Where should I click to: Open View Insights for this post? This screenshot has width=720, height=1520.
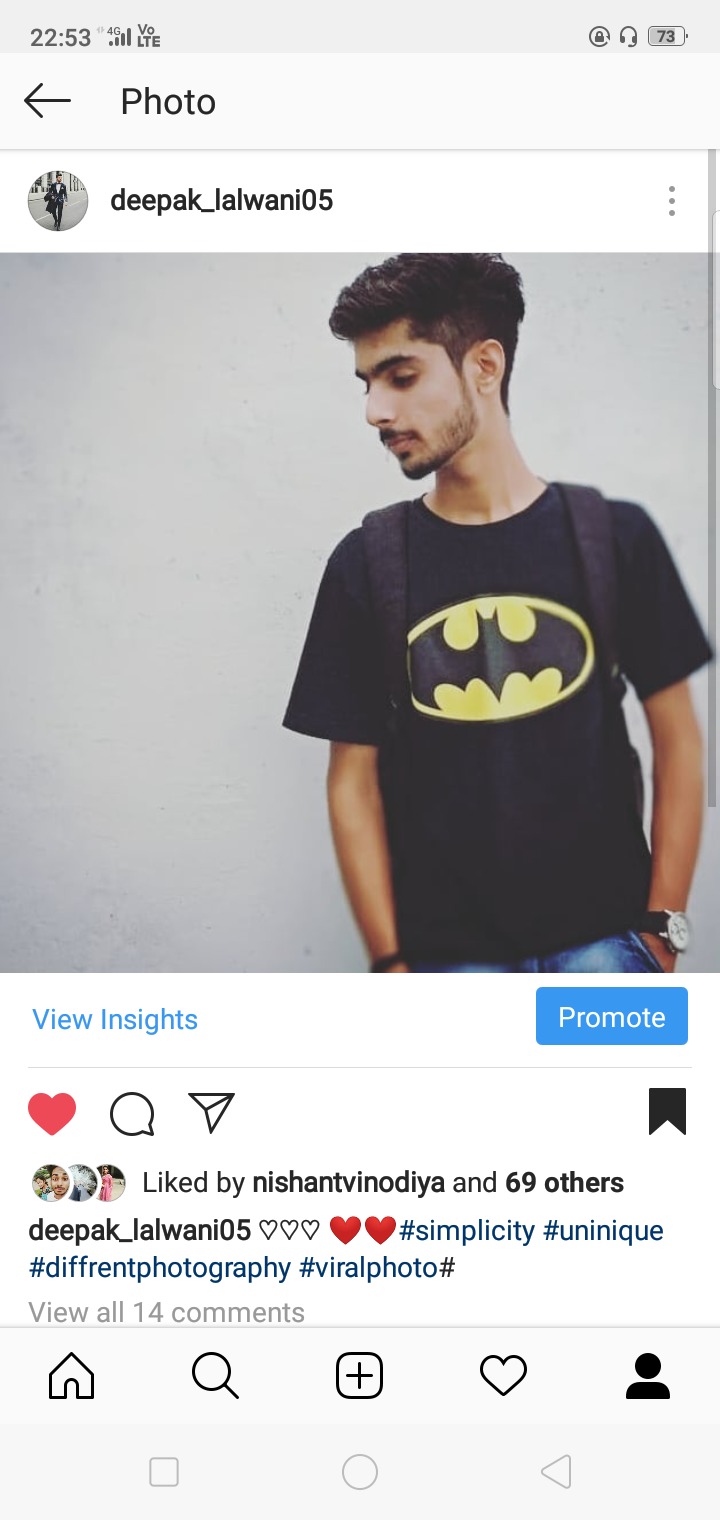click(115, 1019)
